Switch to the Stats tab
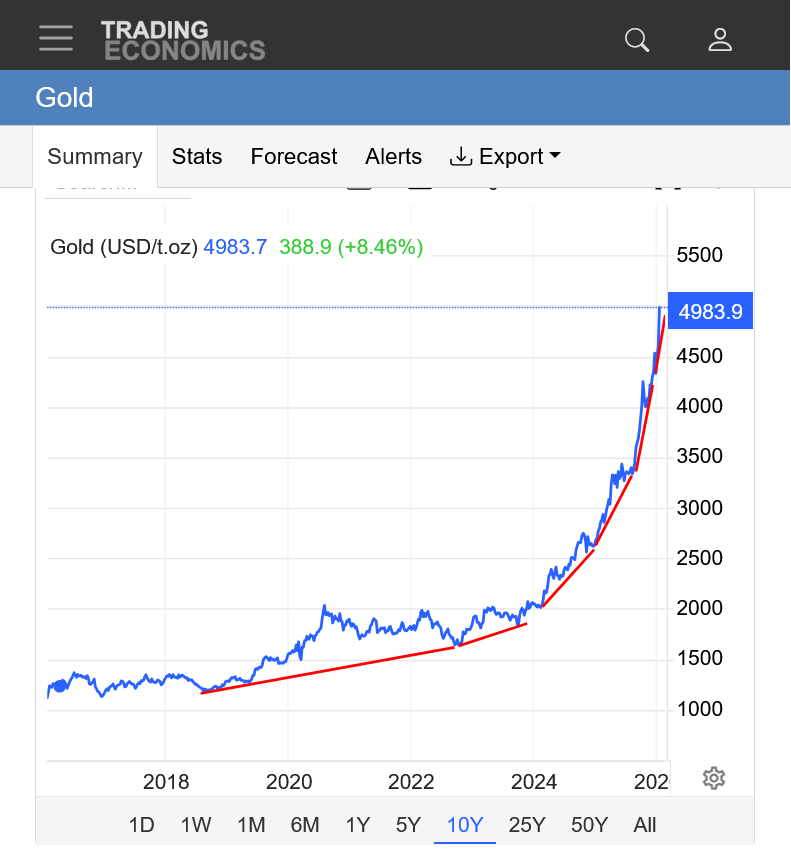Viewport: 791px width, 863px height. [197, 157]
